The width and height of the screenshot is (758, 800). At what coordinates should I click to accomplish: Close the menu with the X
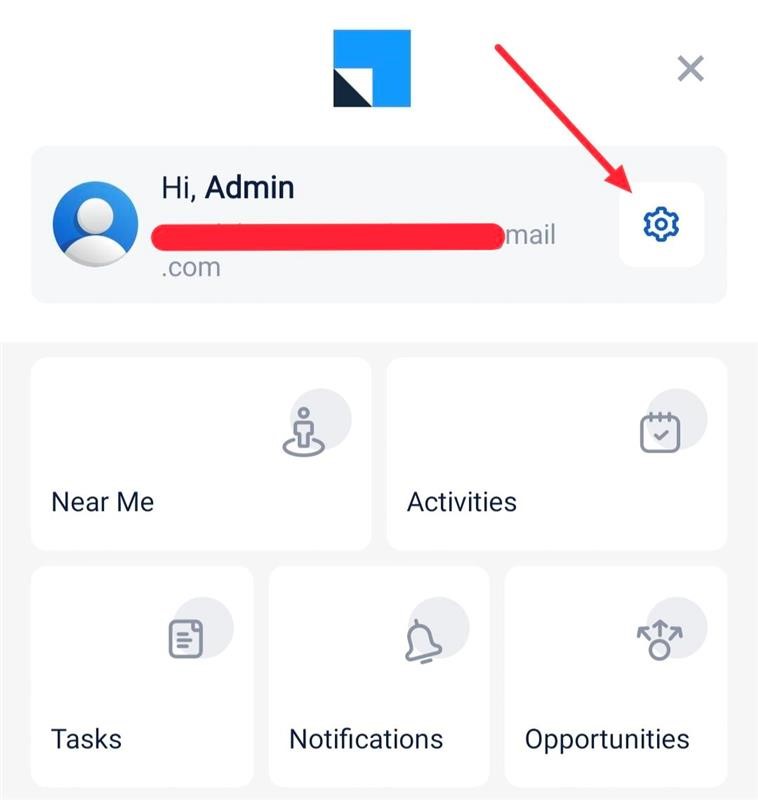tap(690, 69)
